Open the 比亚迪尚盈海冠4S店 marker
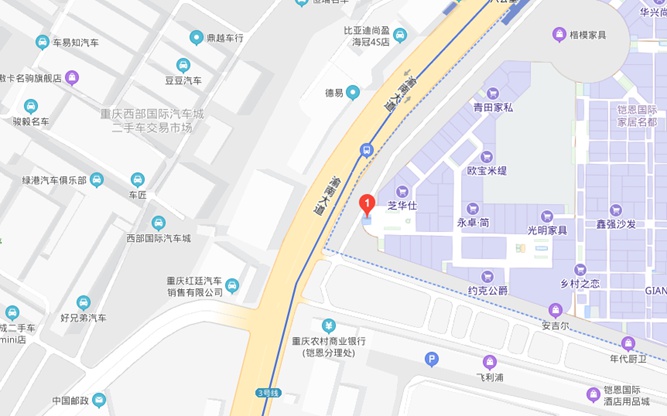 pos(400,34)
